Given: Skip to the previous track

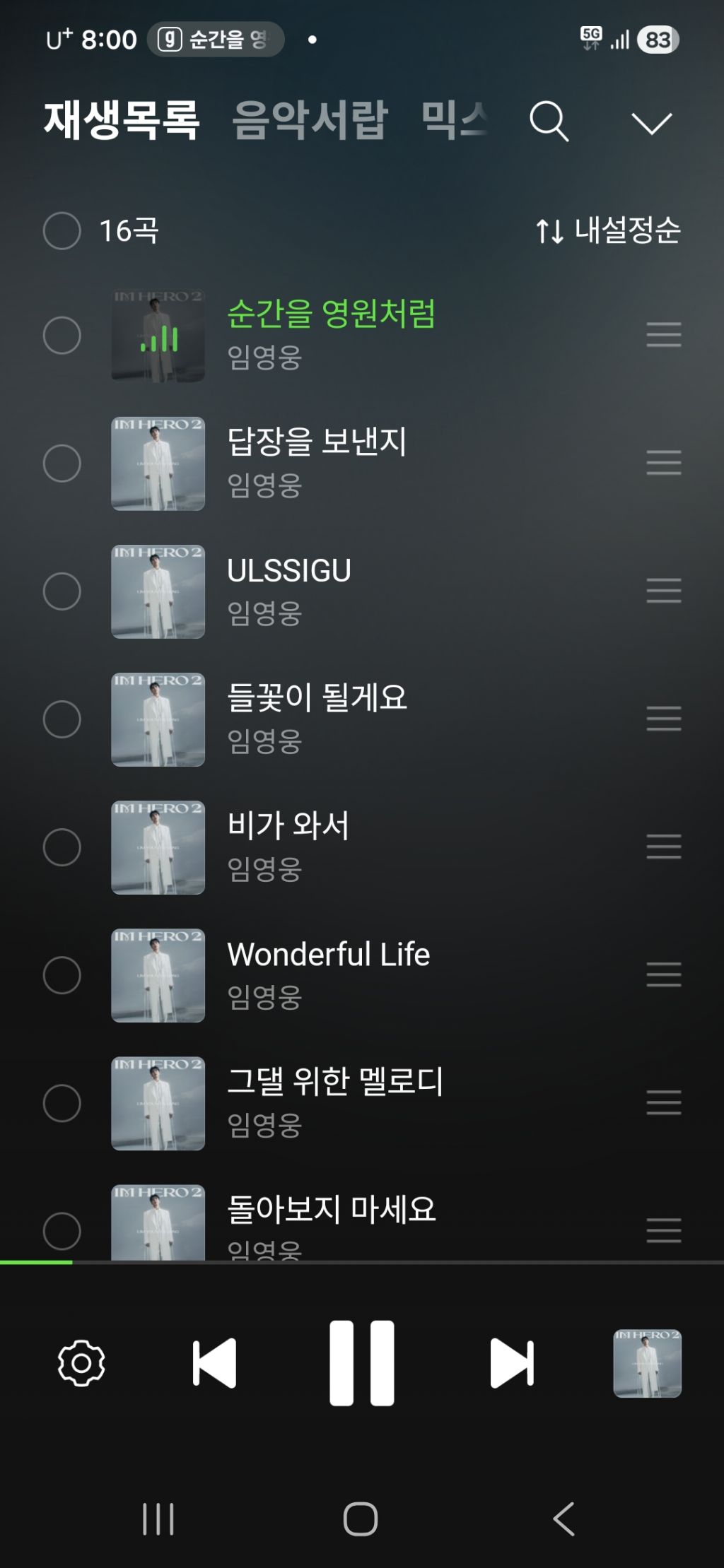Looking at the screenshot, I should pyautogui.click(x=214, y=1363).
